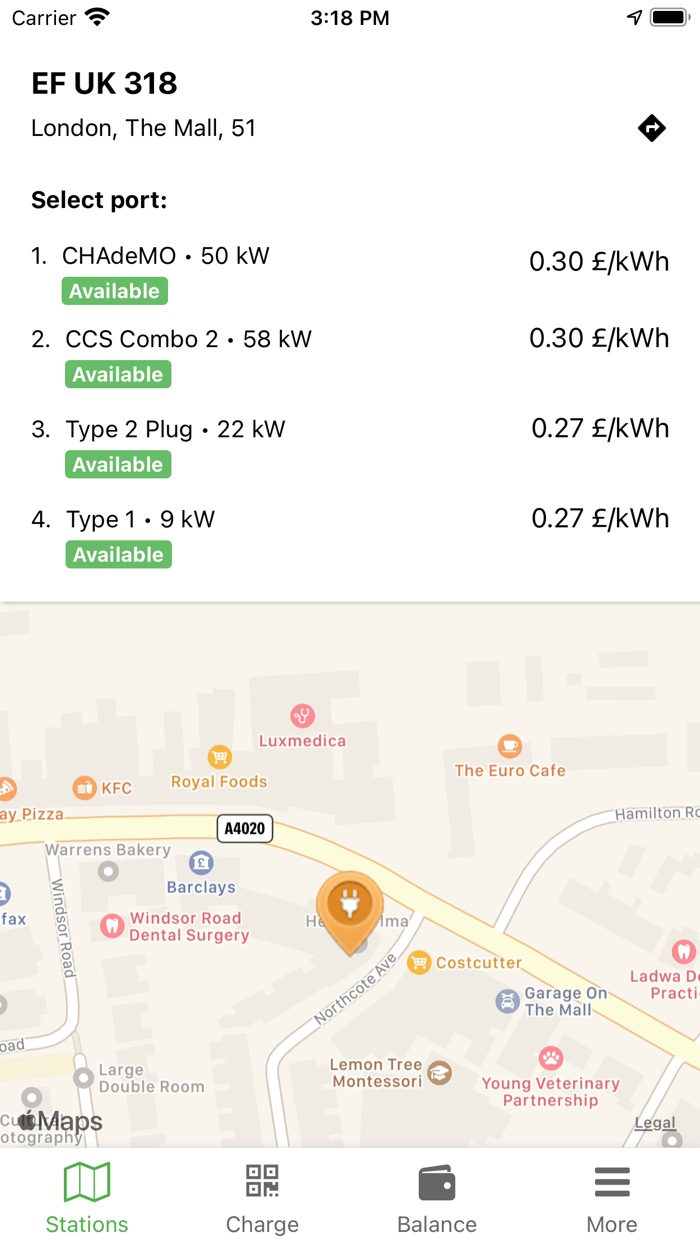Open the Legal link on the map
This screenshot has width=700, height=1244.
tap(654, 1123)
